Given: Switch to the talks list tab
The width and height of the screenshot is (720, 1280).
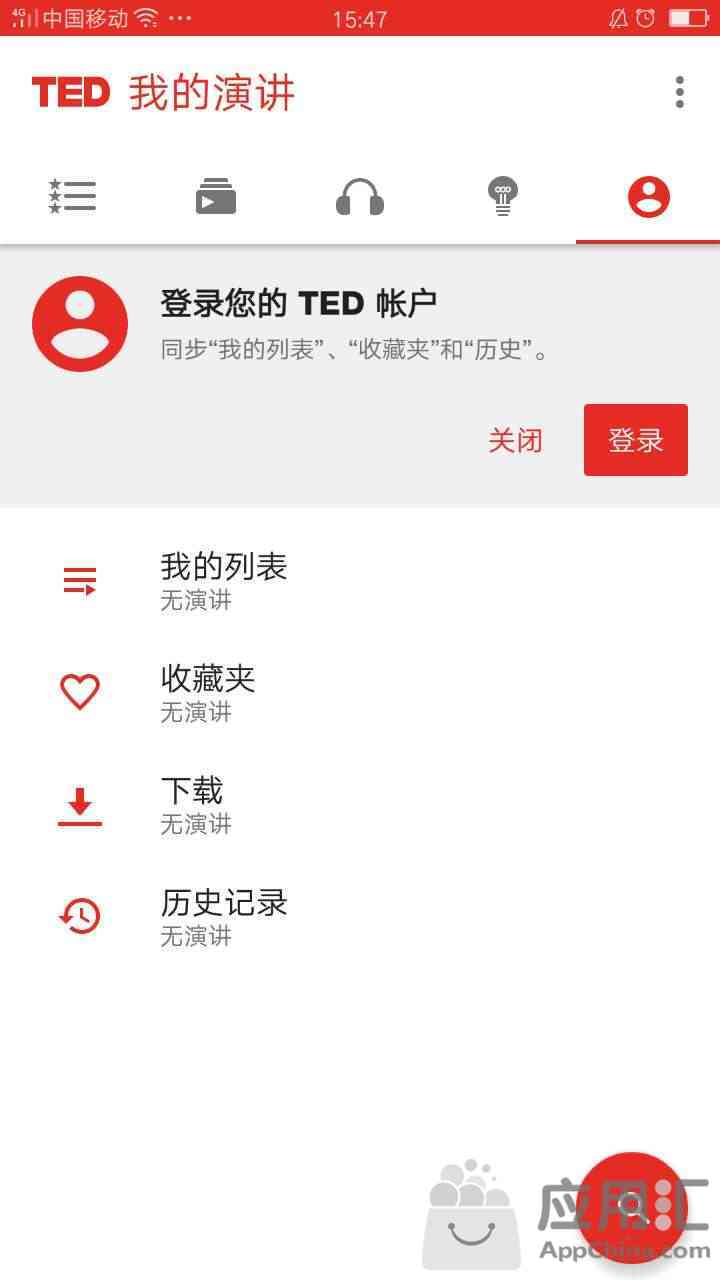Looking at the screenshot, I should (72, 196).
